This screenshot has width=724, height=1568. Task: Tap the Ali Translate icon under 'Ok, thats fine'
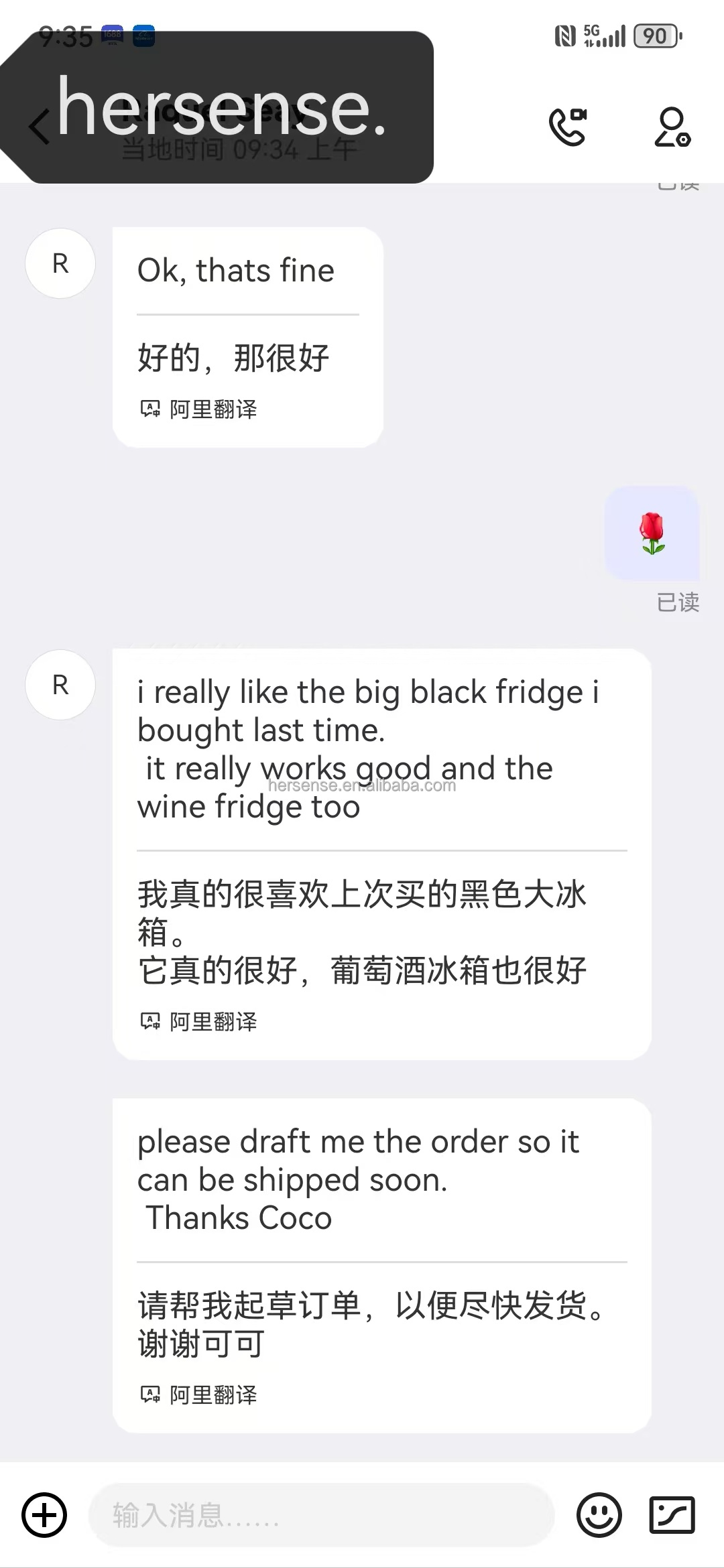point(150,407)
